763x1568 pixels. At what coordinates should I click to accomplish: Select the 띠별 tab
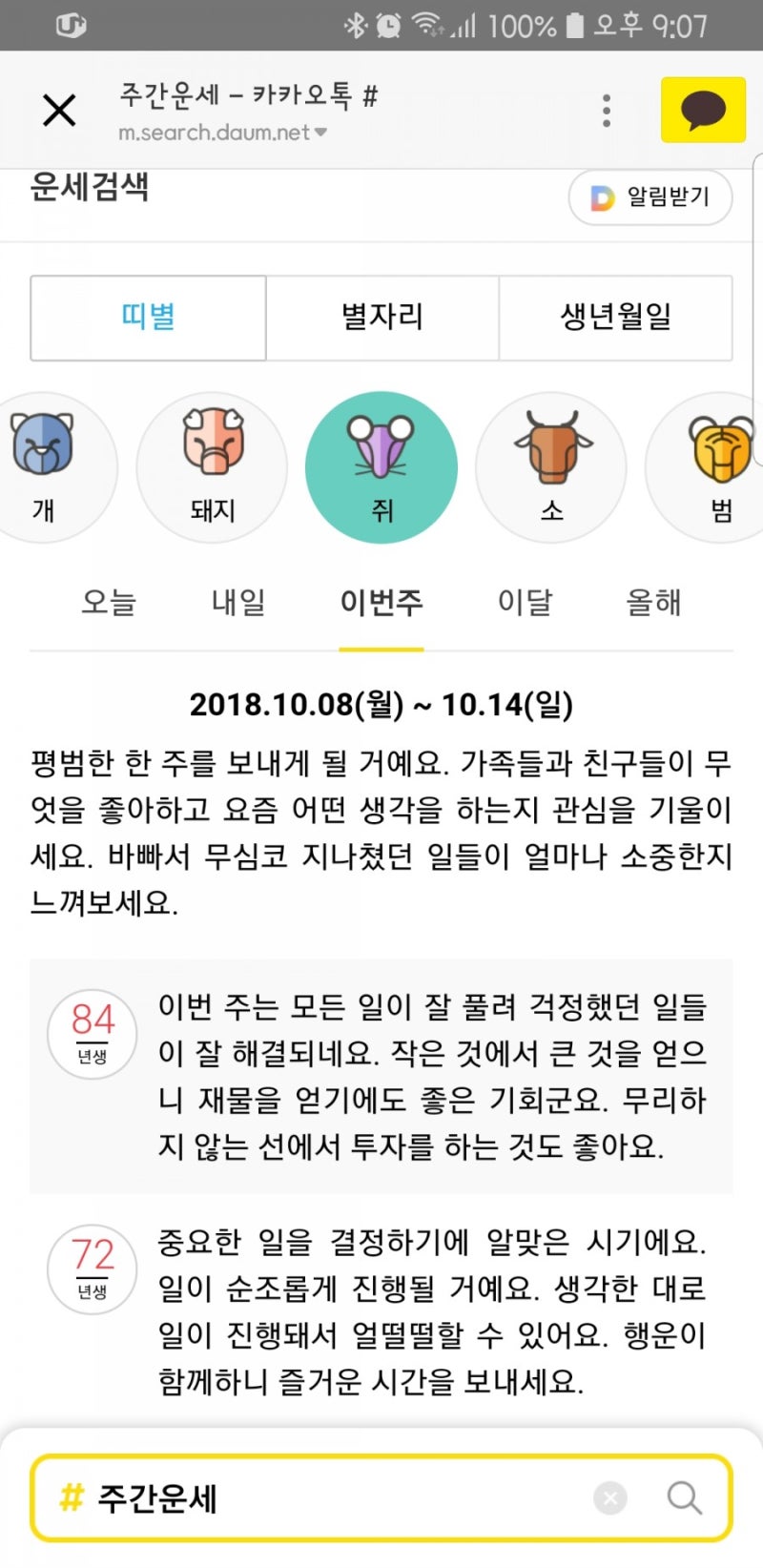click(148, 318)
